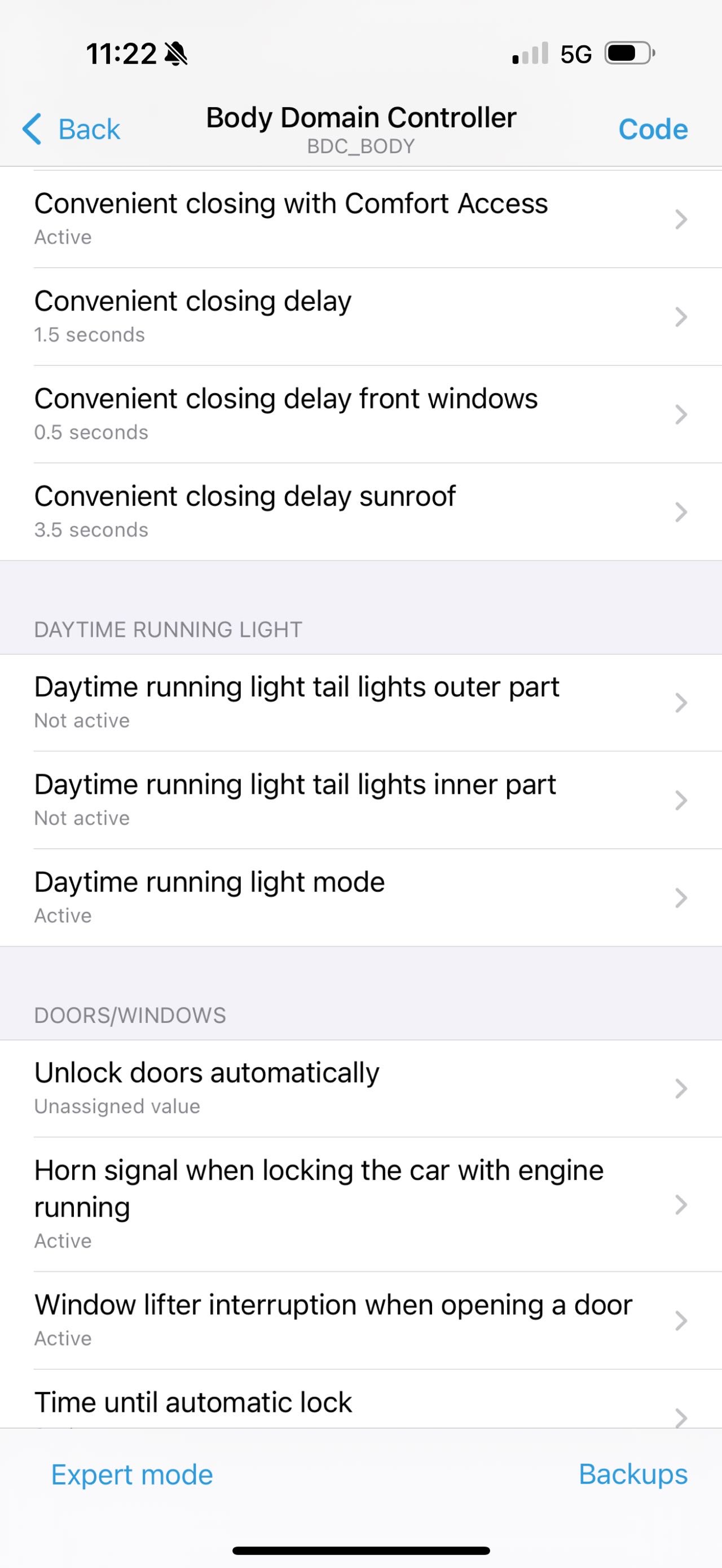Open Horn signal when locking with engine running
The image size is (722, 1568).
point(361,1204)
